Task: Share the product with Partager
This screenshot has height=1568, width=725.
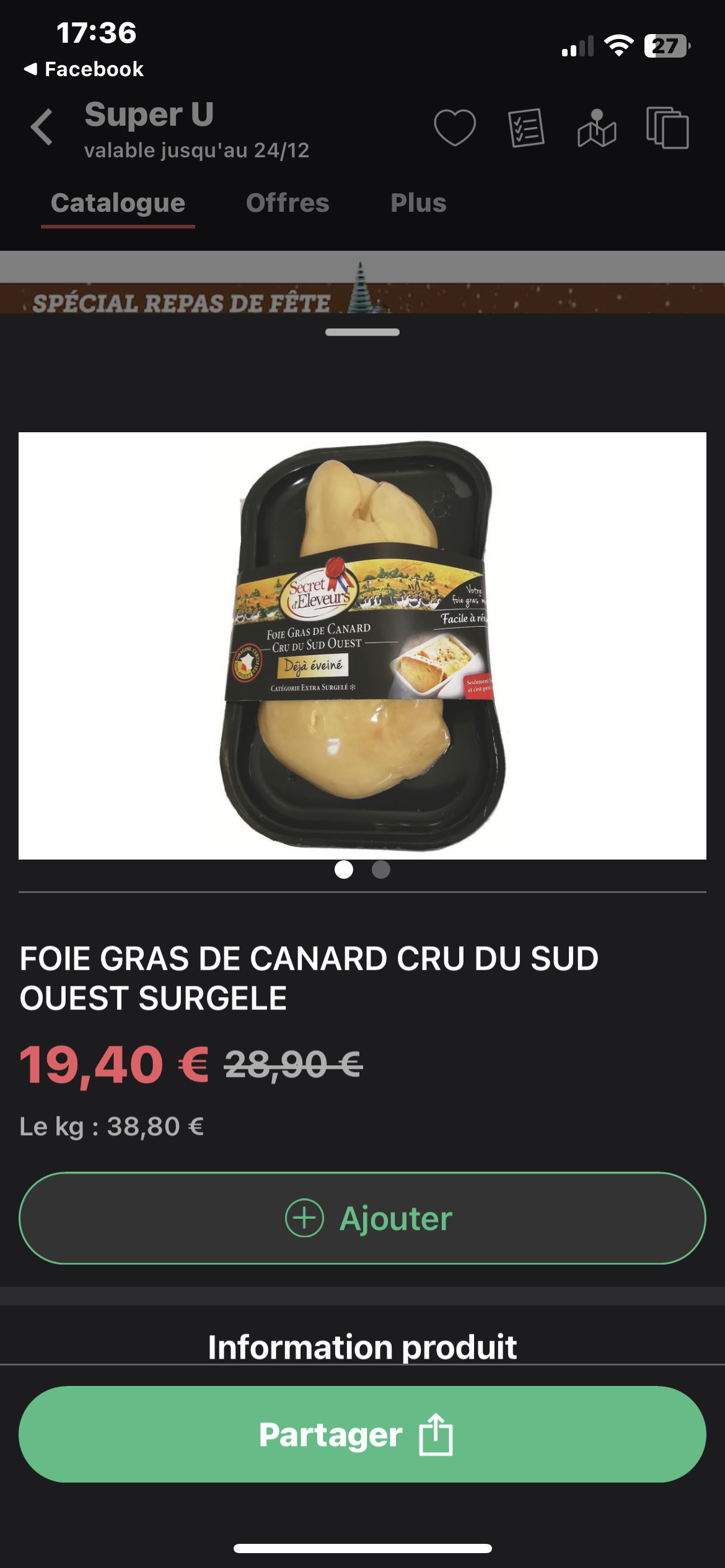Action: click(362, 1434)
